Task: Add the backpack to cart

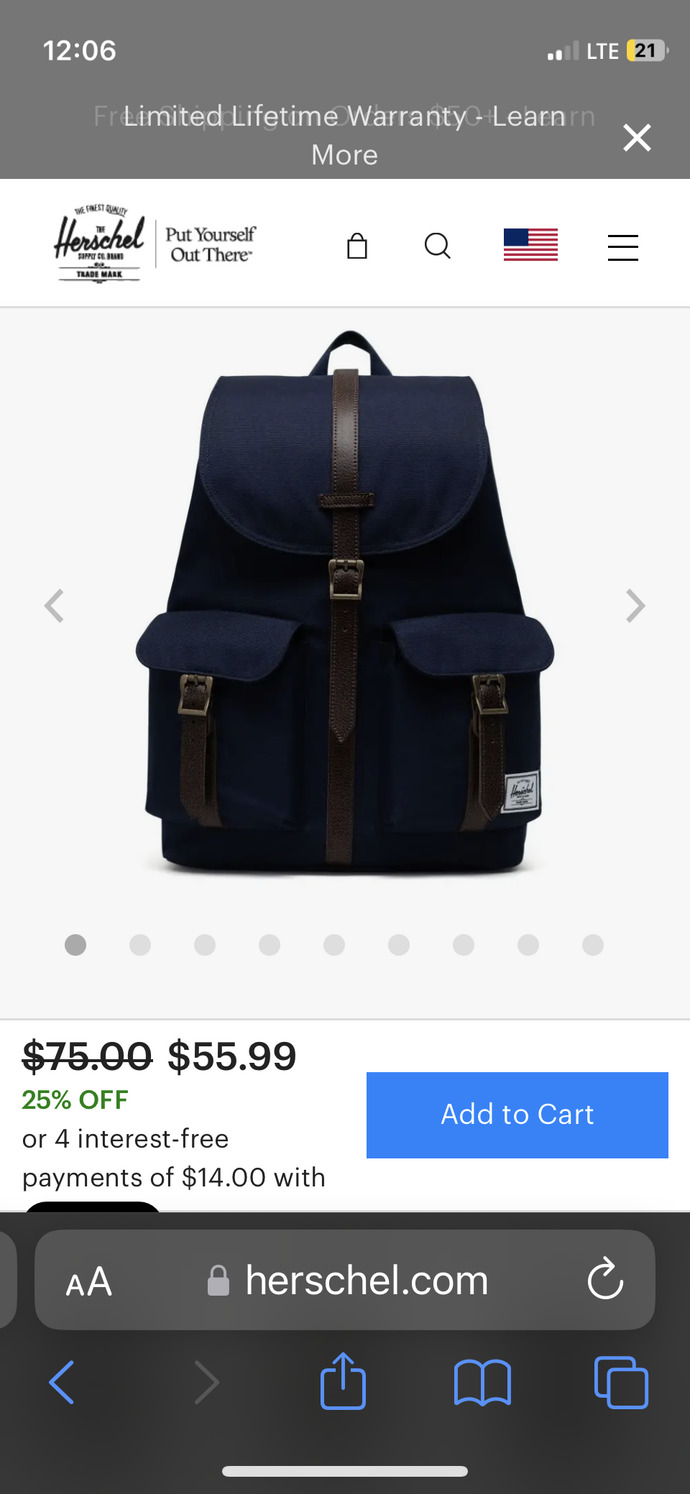Action: click(517, 1115)
